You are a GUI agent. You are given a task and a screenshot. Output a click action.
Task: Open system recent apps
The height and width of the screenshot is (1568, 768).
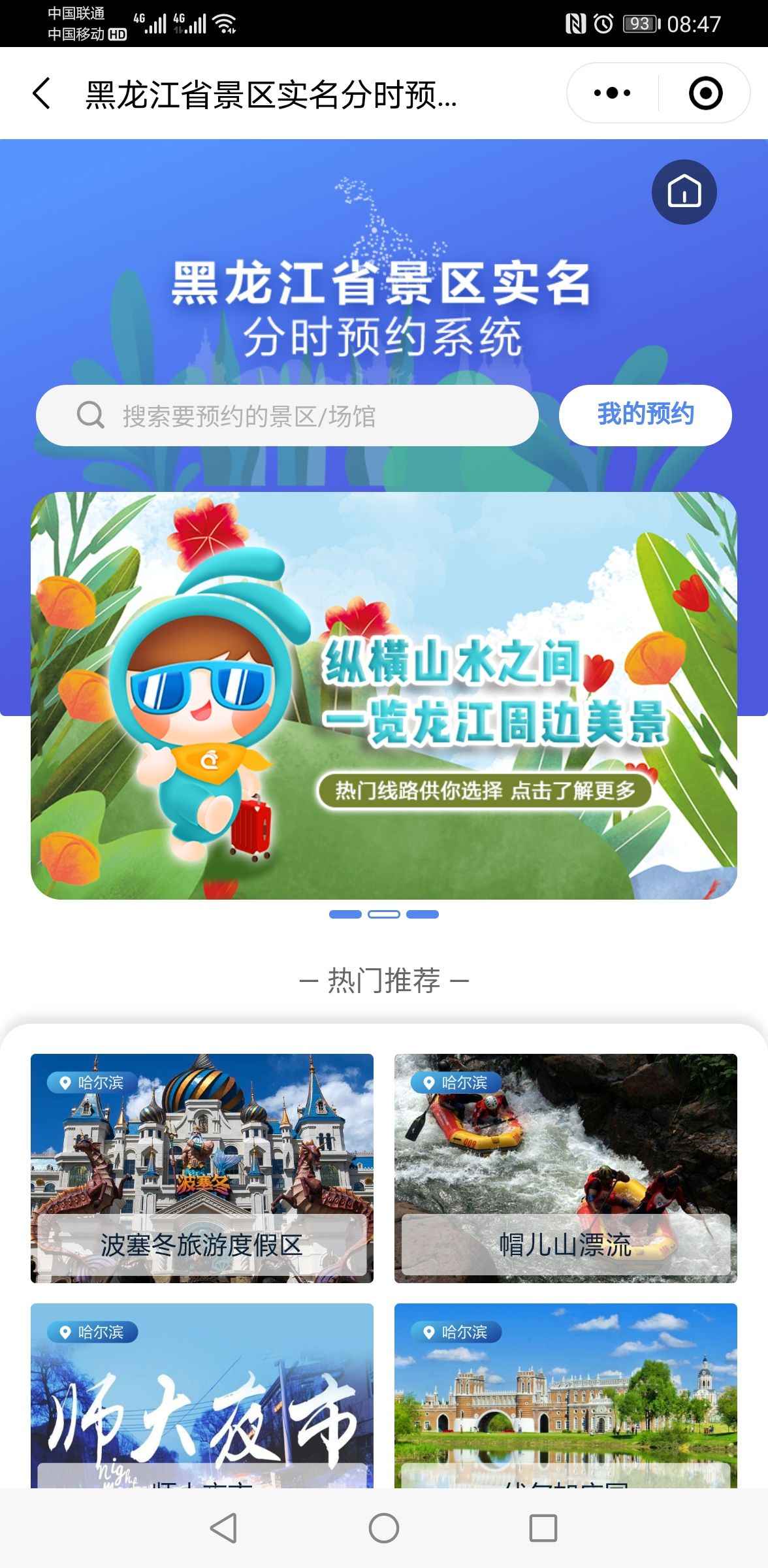[x=543, y=1528]
